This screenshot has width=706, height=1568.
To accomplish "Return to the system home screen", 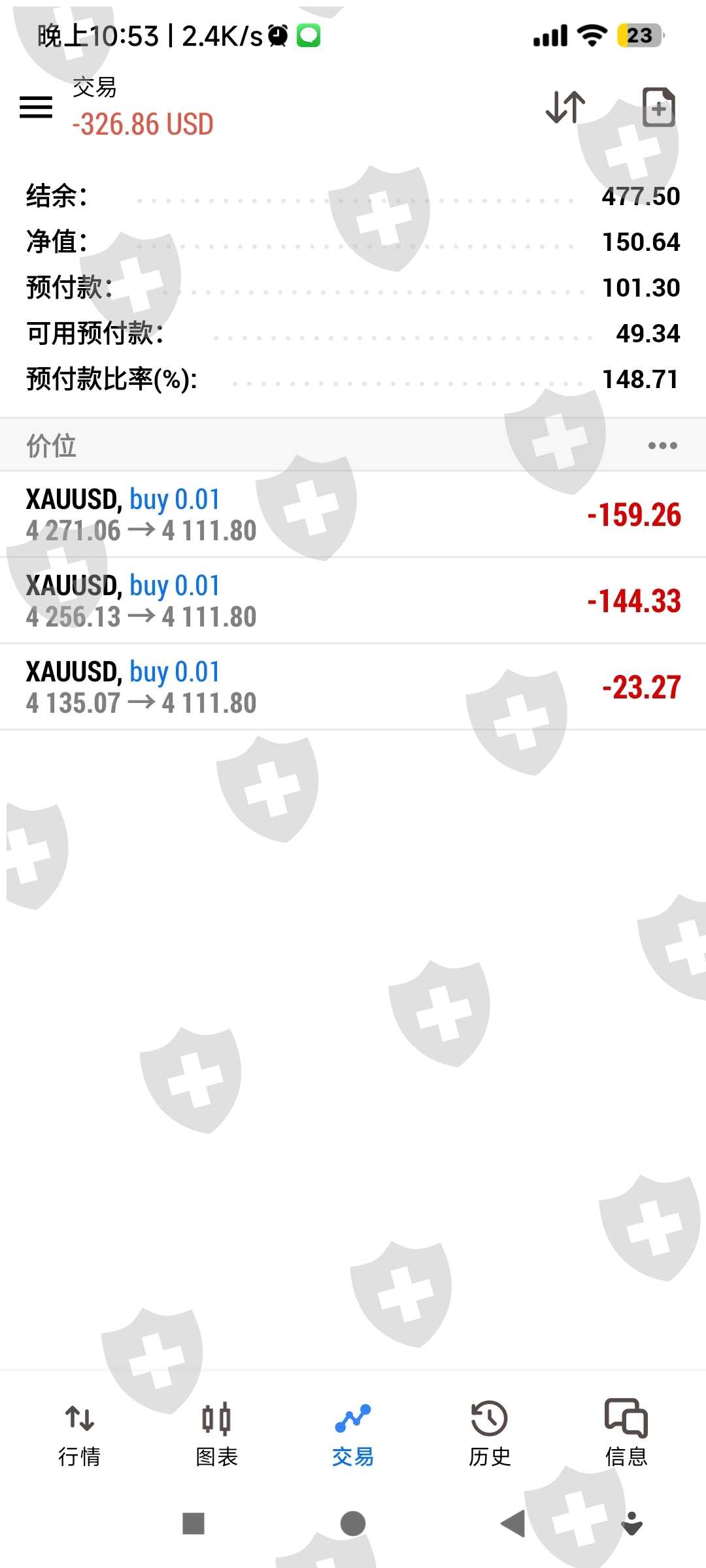I will 353,1524.
